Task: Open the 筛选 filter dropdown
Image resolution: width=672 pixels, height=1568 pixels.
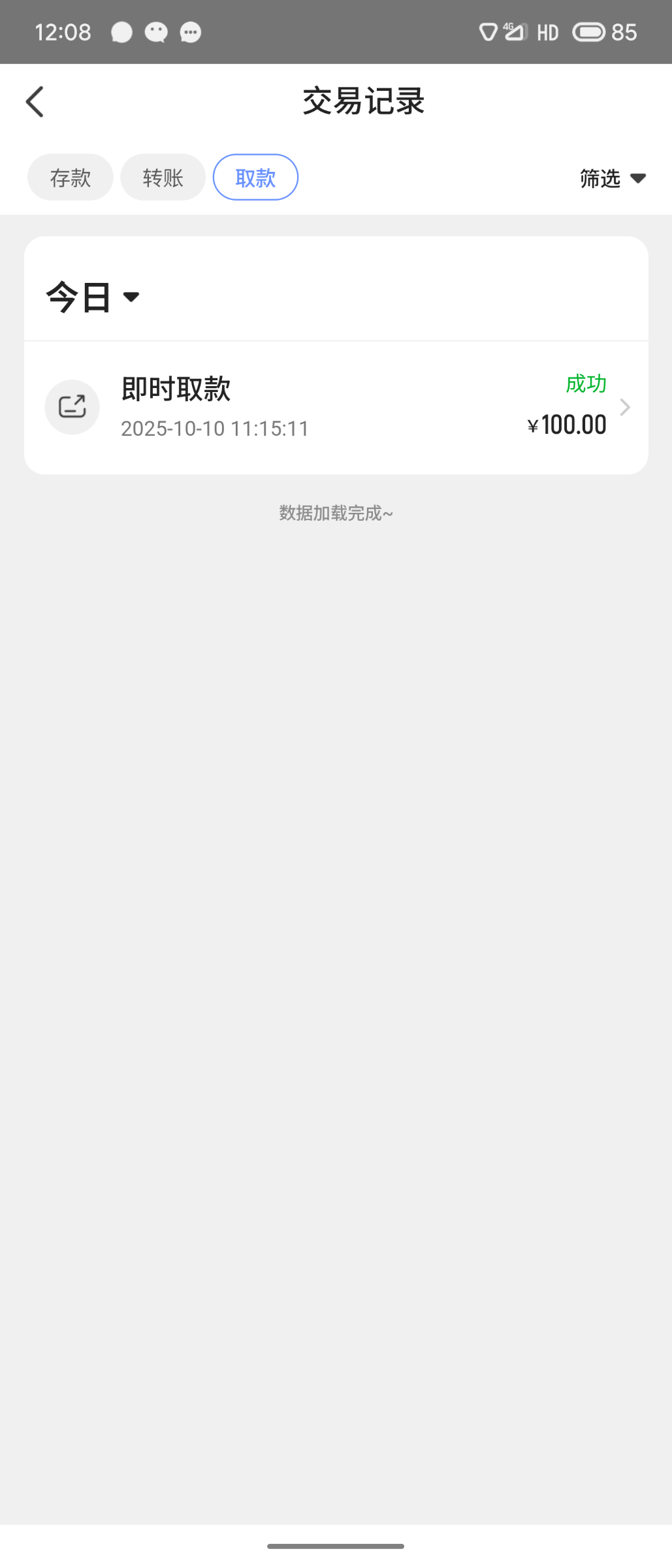Action: [612, 178]
